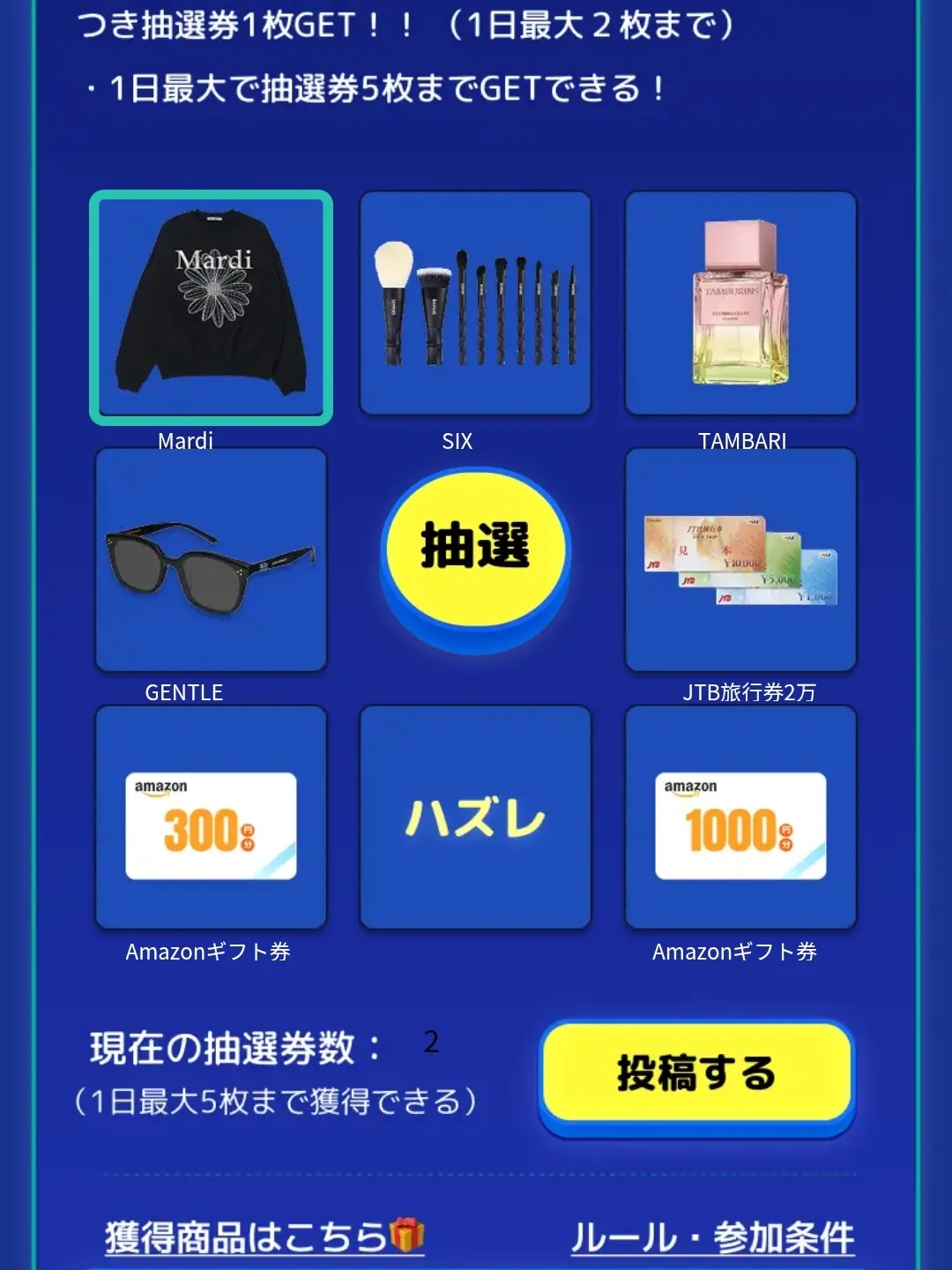This screenshot has width=952, height=1270.
Task: Open the 獲得商品はこちら link
Action: tap(264, 1236)
